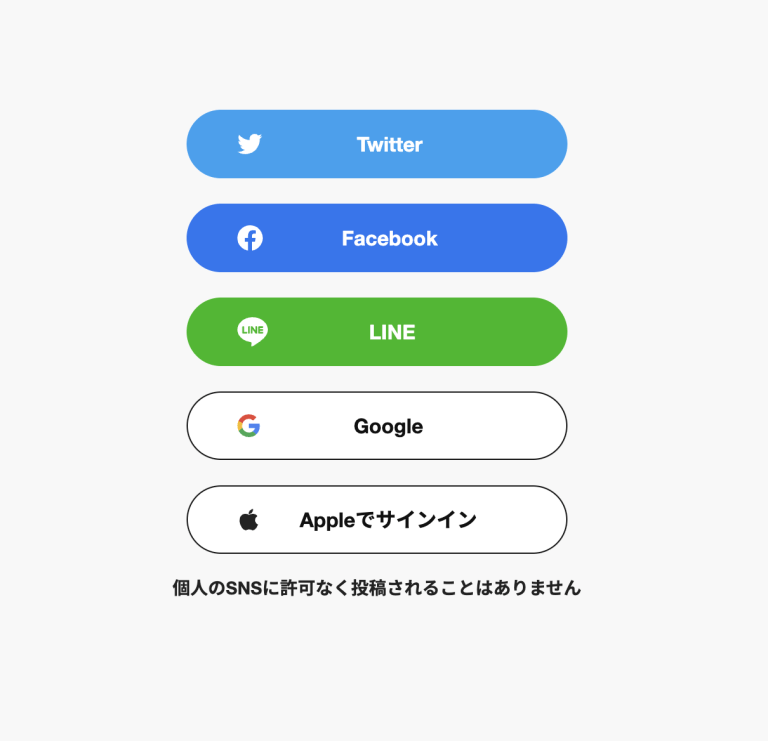The width and height of the screenshot is (768, 741).
Task: Tap the Appleでサインイン button
Action: click(376, 520)
